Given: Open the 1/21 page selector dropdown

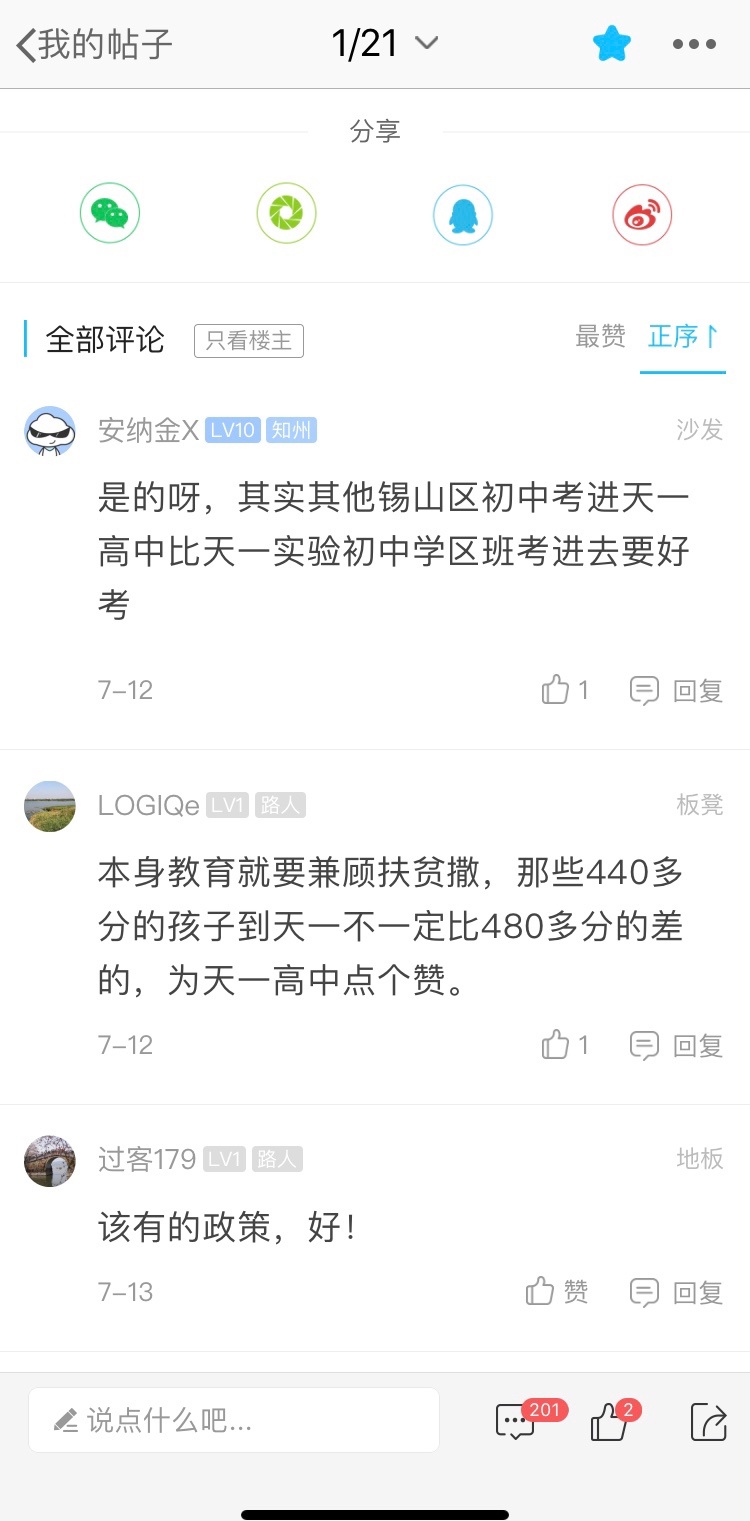Looking at the screenshot, I should tap(385, 44).
